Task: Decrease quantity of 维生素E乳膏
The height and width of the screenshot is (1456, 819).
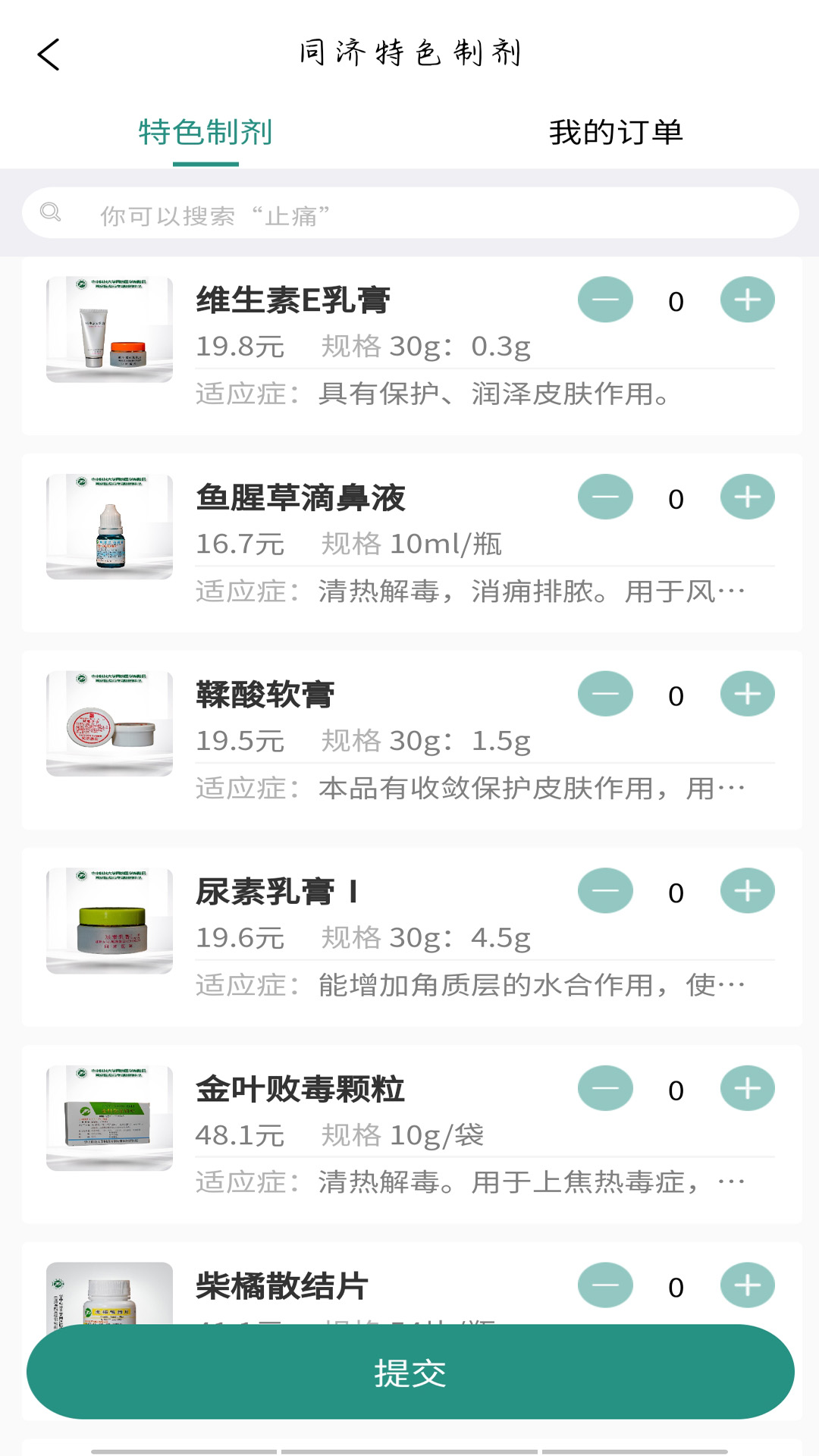Action: [605, 300]
